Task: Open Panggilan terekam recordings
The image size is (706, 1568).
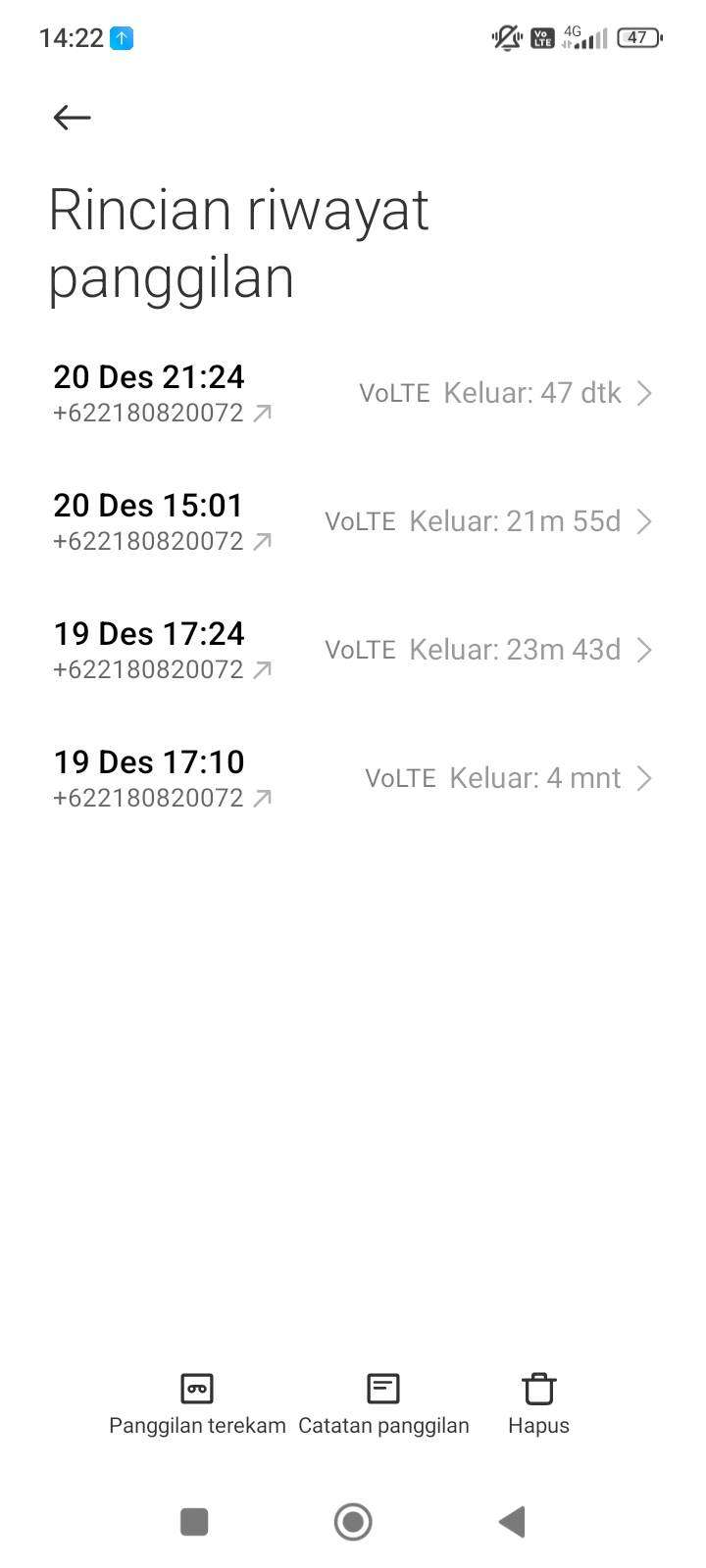Action: pyautogui.click(x=197, y=1403)
